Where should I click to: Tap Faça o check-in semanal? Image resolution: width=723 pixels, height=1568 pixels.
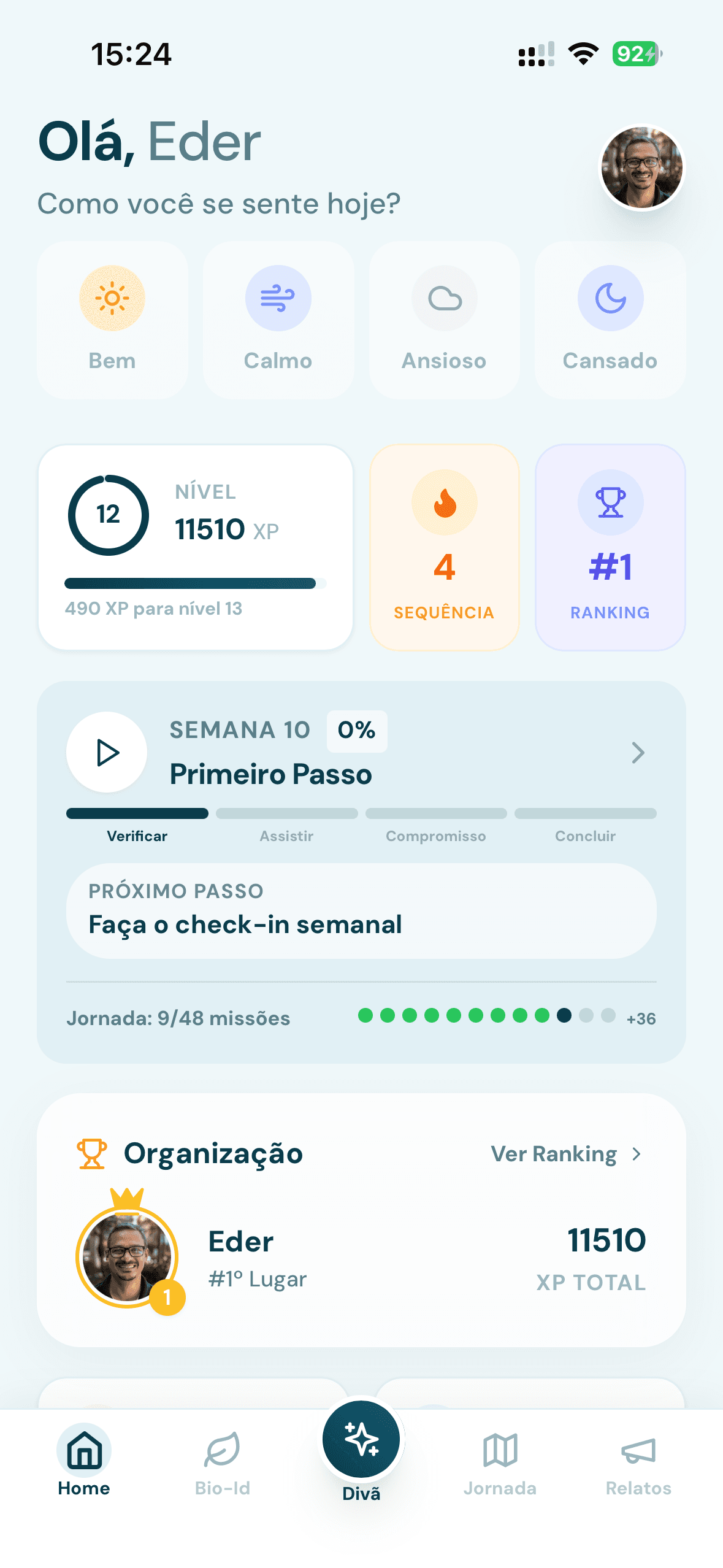[361, 911]
